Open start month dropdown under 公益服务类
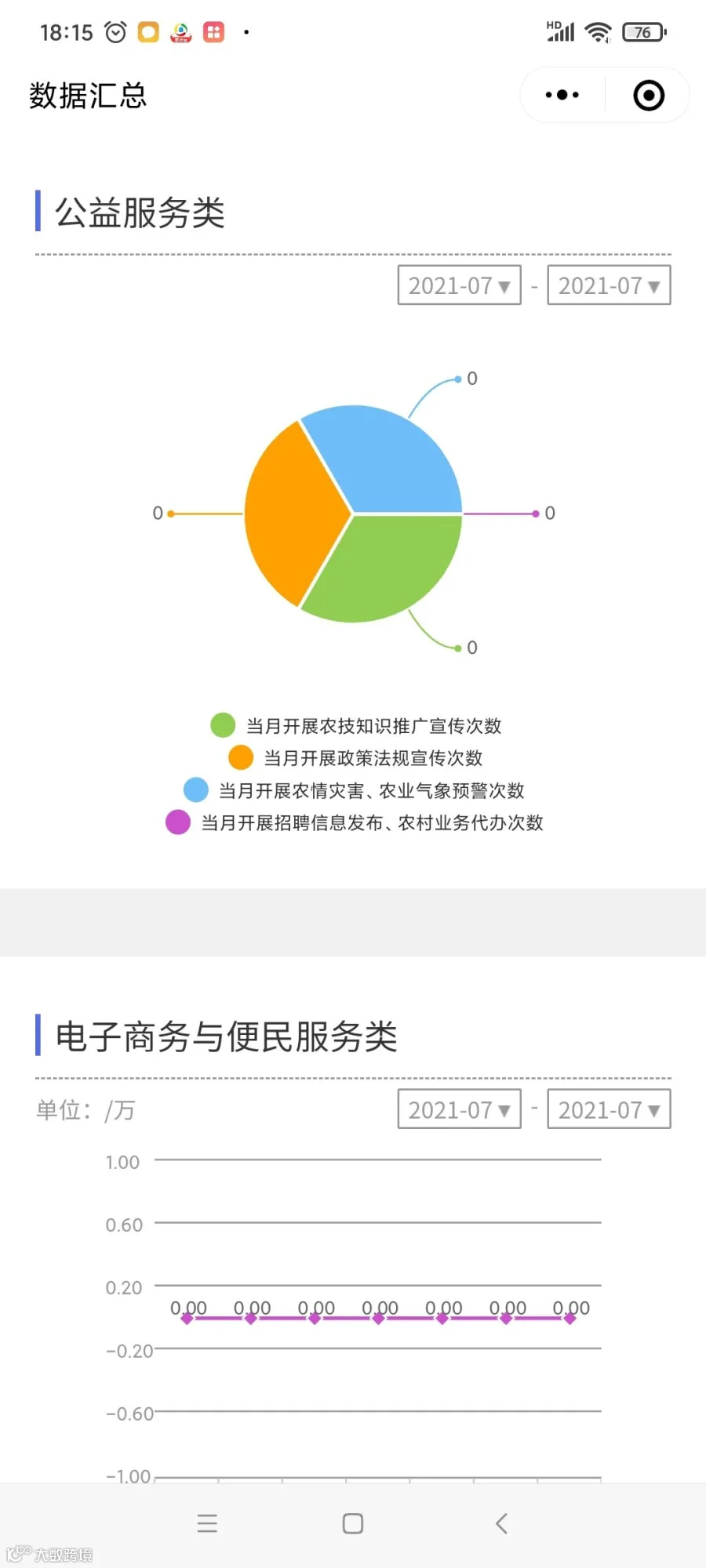Viewport: 706px width, 1568px height. [x=459, y=285]
